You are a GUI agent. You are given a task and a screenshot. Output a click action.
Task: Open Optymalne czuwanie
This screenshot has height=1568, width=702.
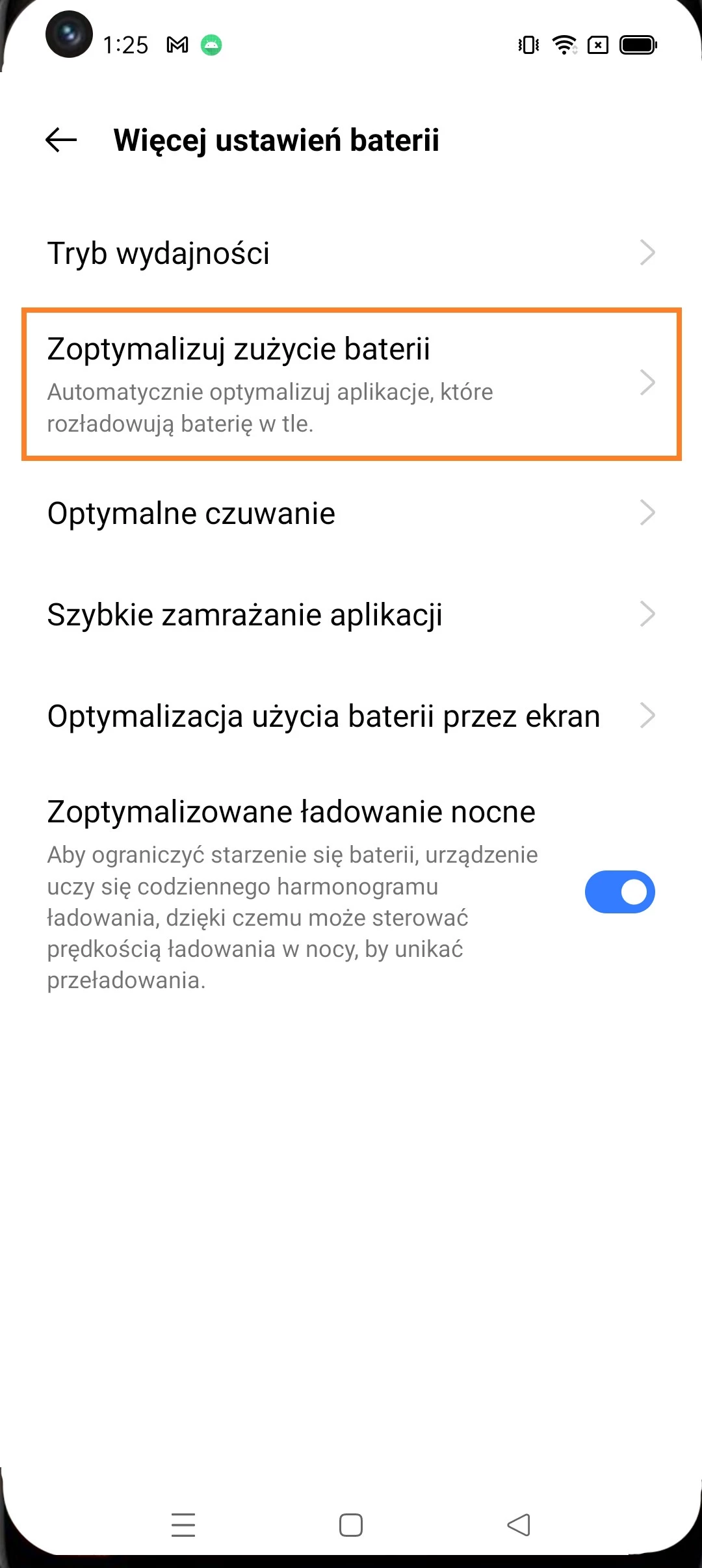351,513
